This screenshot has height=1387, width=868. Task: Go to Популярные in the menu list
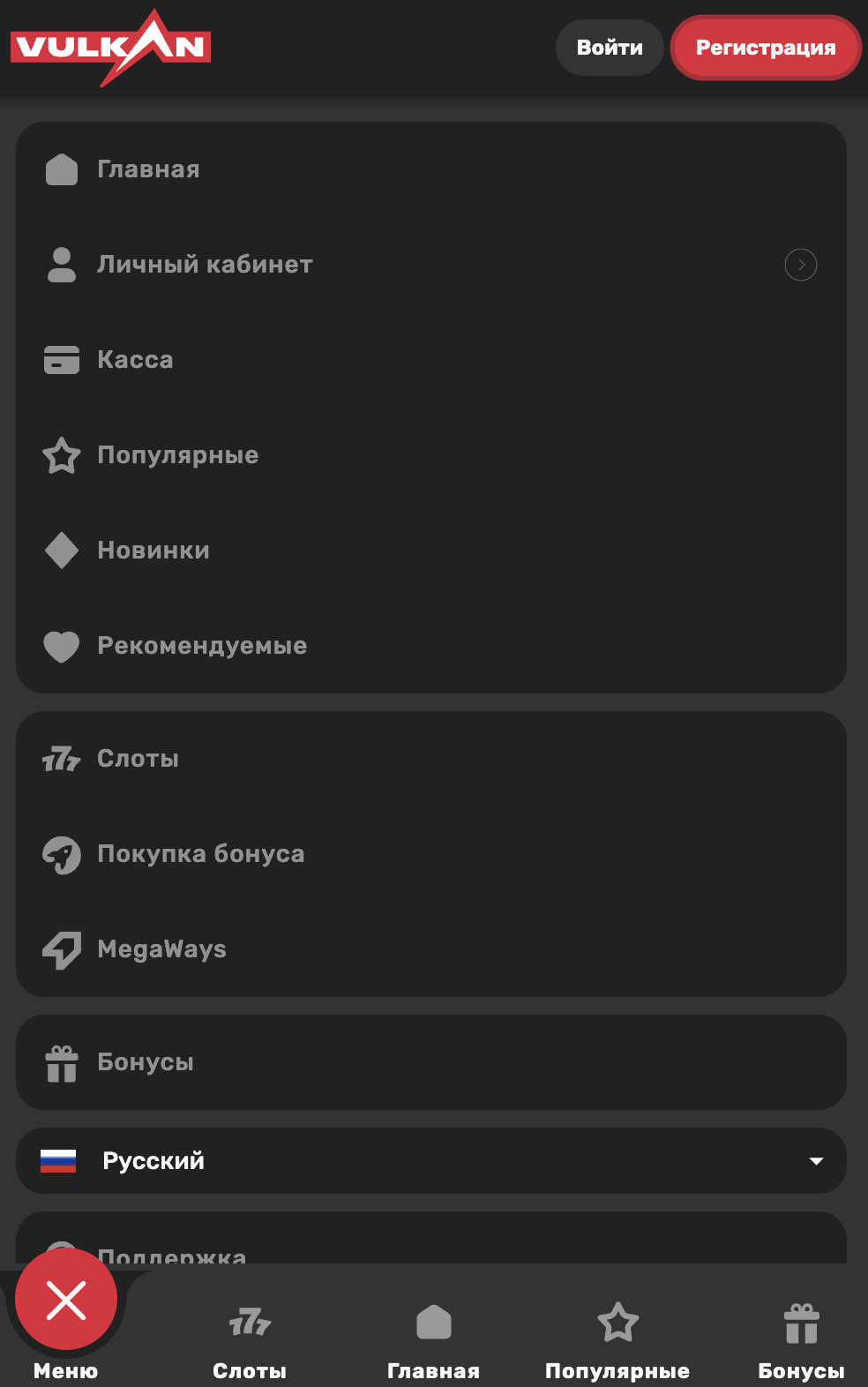tap(177, 455)
